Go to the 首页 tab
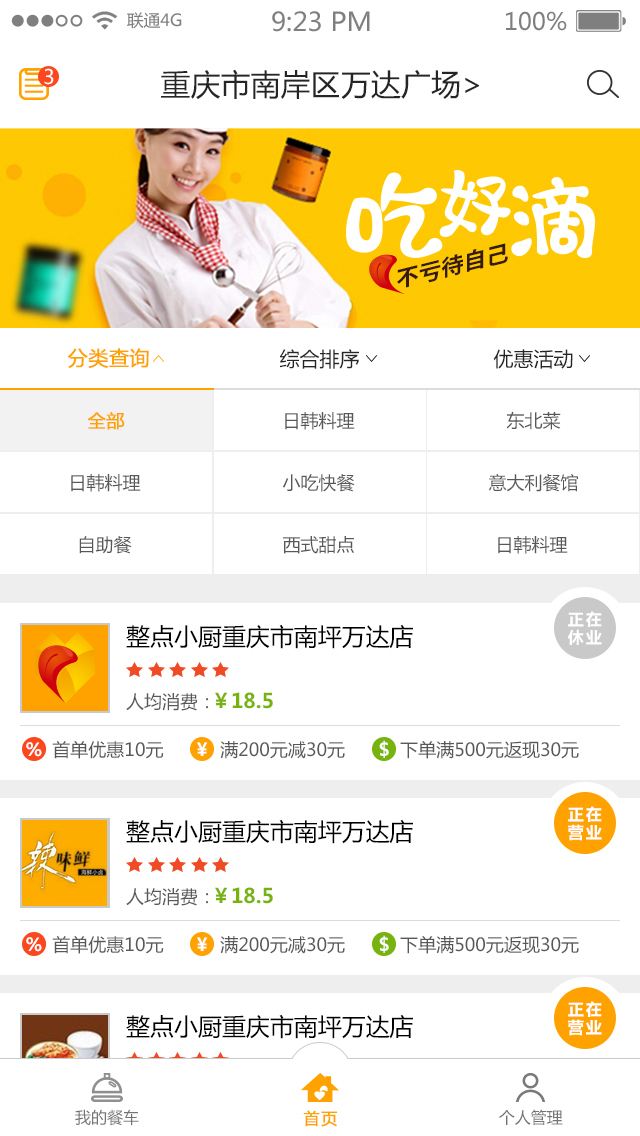 (x=320, y=1099)
